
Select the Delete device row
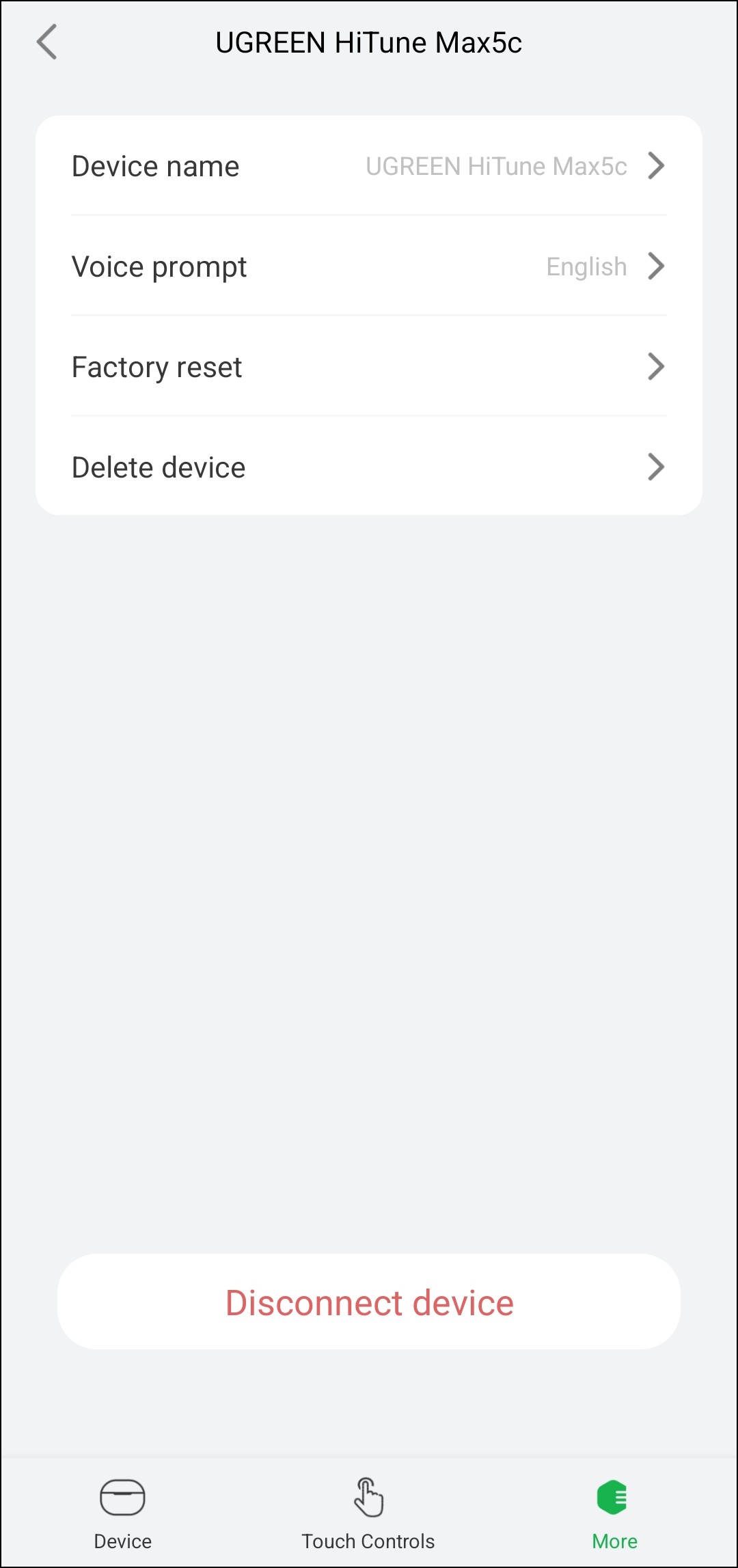(369, 467)
